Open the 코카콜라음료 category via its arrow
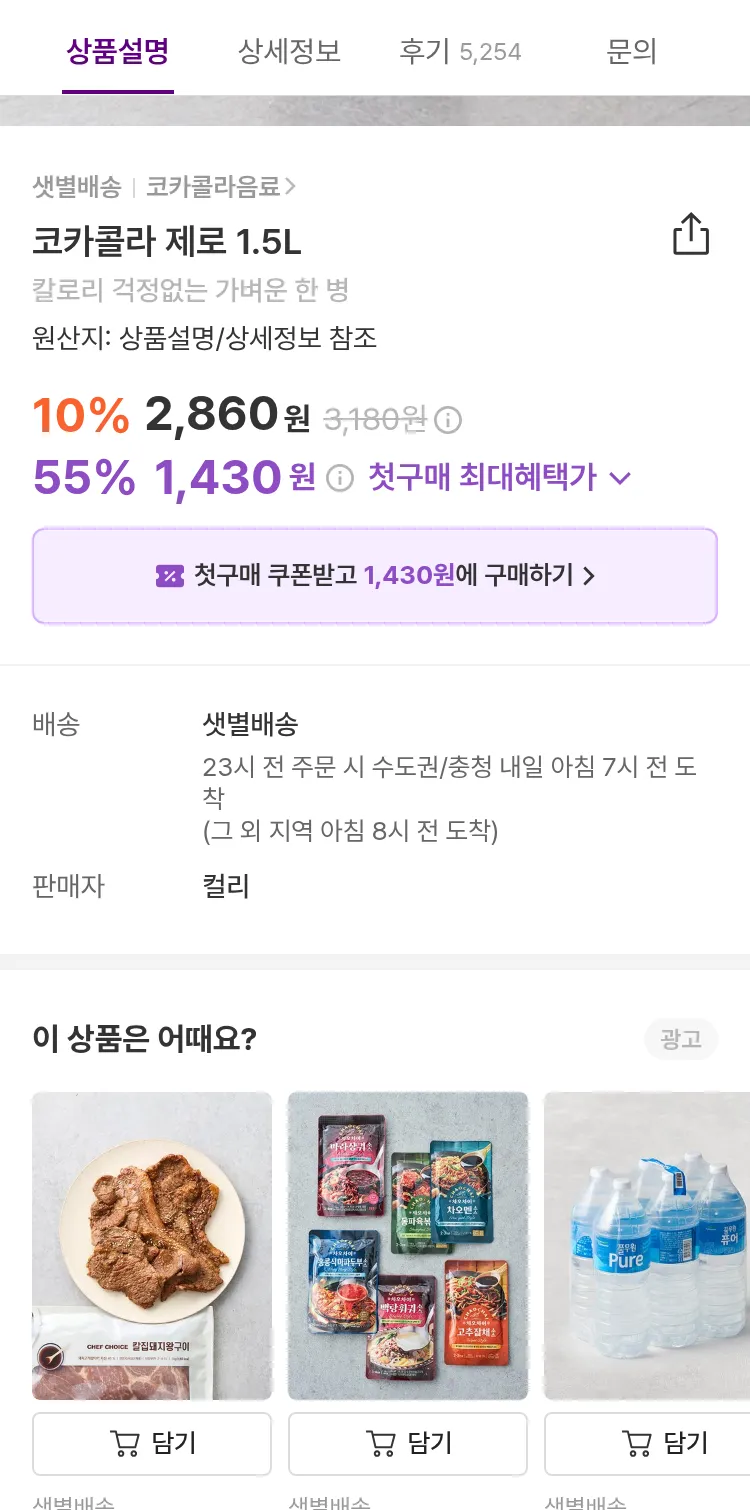This screenshot has height=1510, width=750. point(290,186)
